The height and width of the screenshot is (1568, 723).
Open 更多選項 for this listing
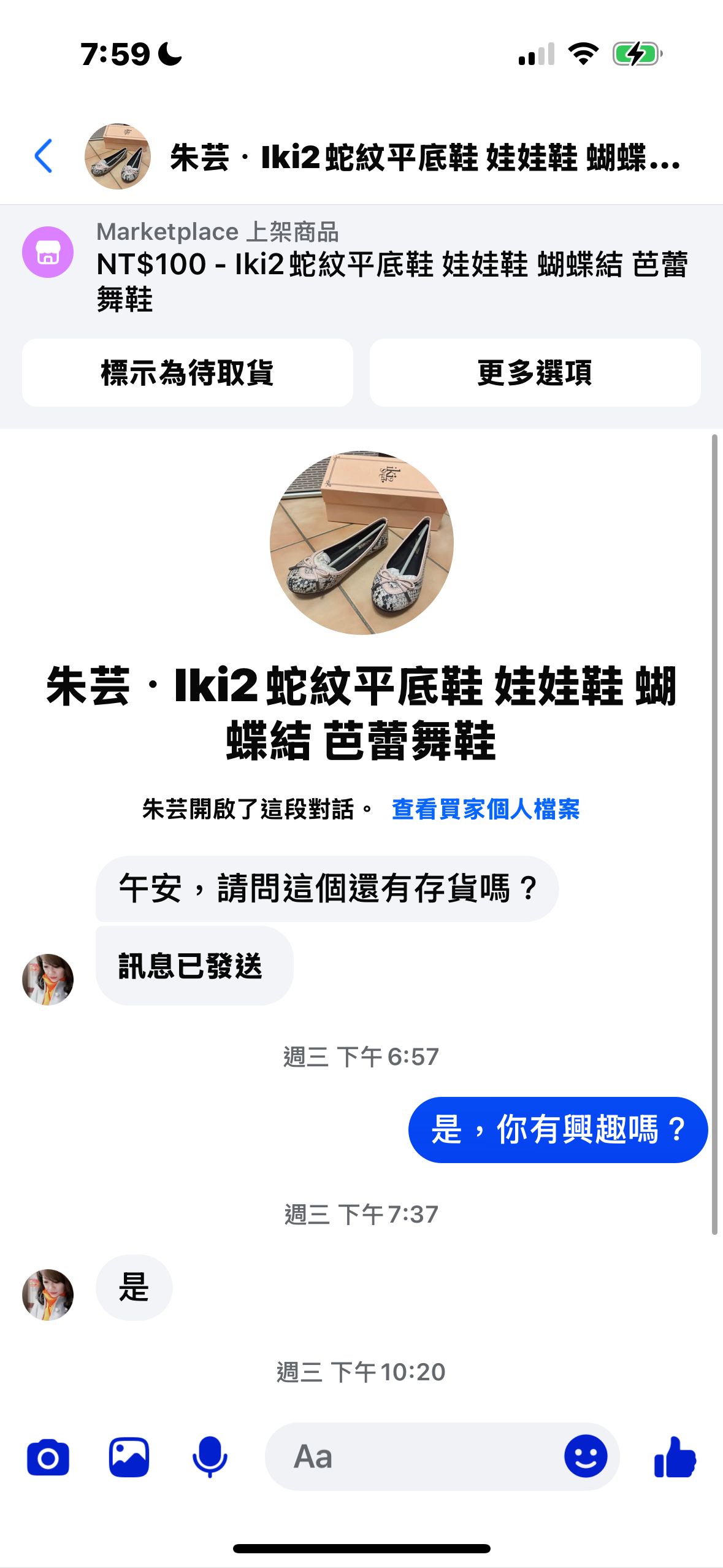click(x=535, y=373)
